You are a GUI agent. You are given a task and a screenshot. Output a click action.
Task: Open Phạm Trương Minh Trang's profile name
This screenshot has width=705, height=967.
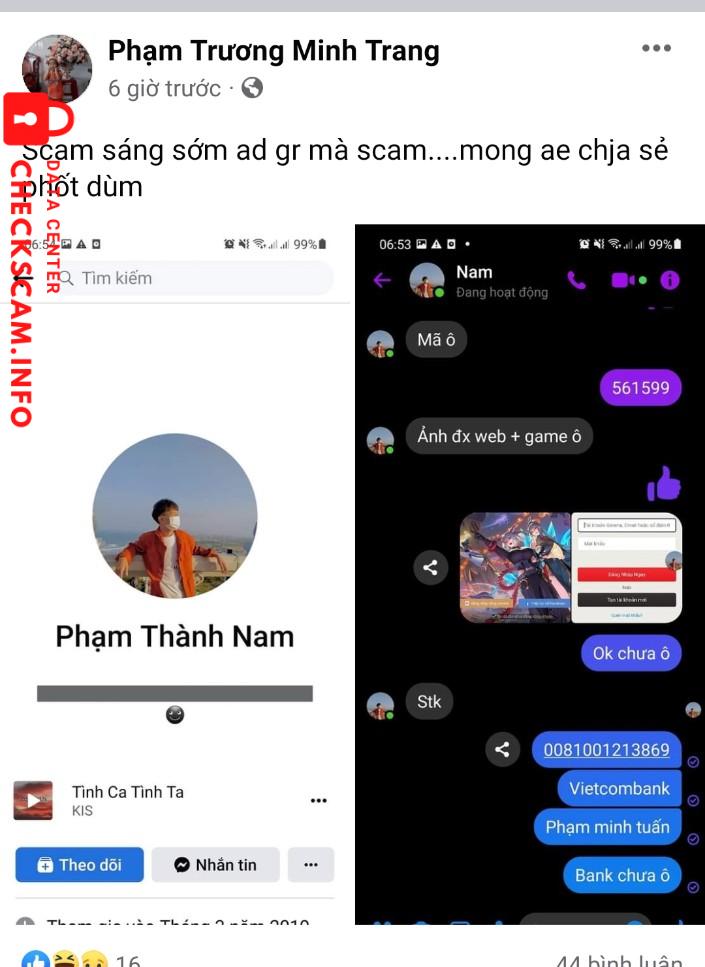click(x=273, y=50)
